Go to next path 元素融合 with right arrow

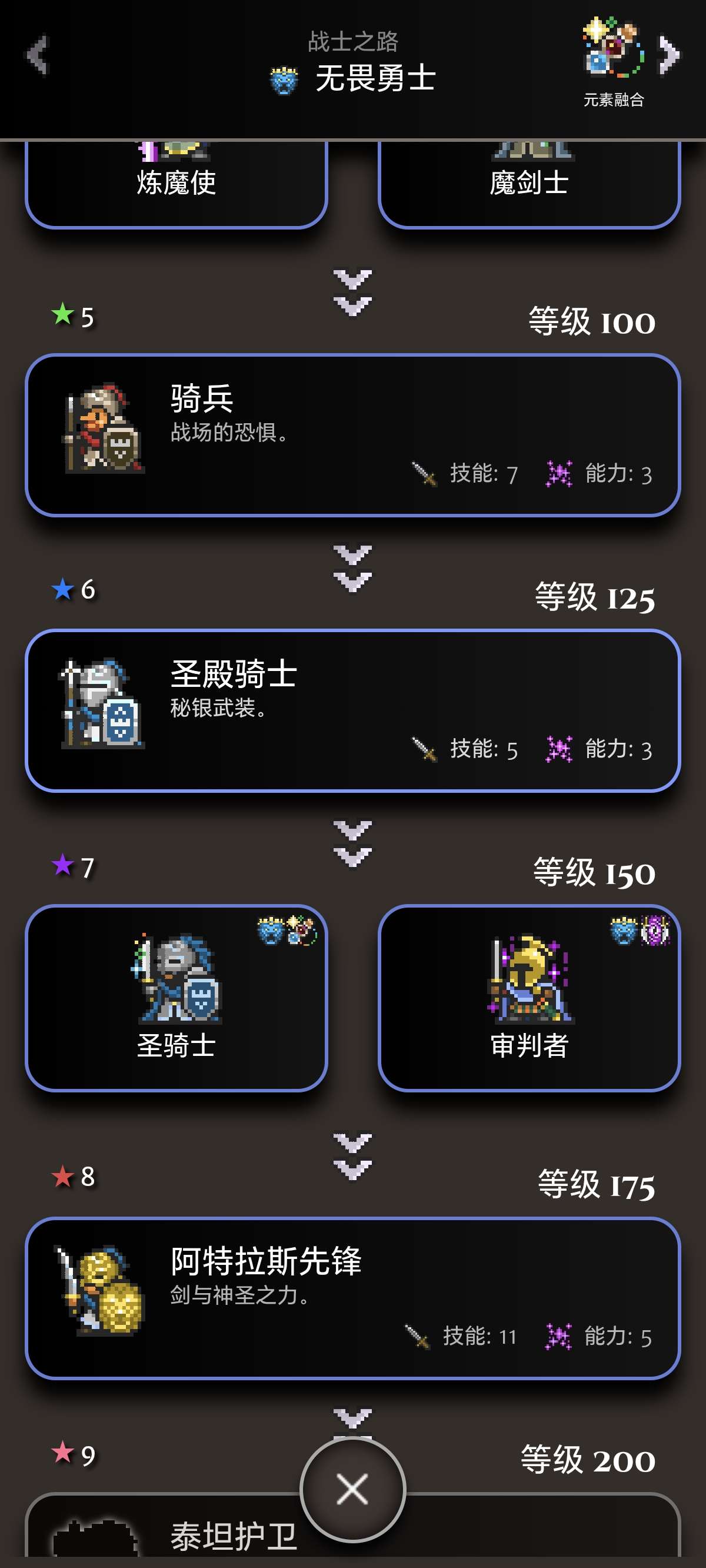669,55
